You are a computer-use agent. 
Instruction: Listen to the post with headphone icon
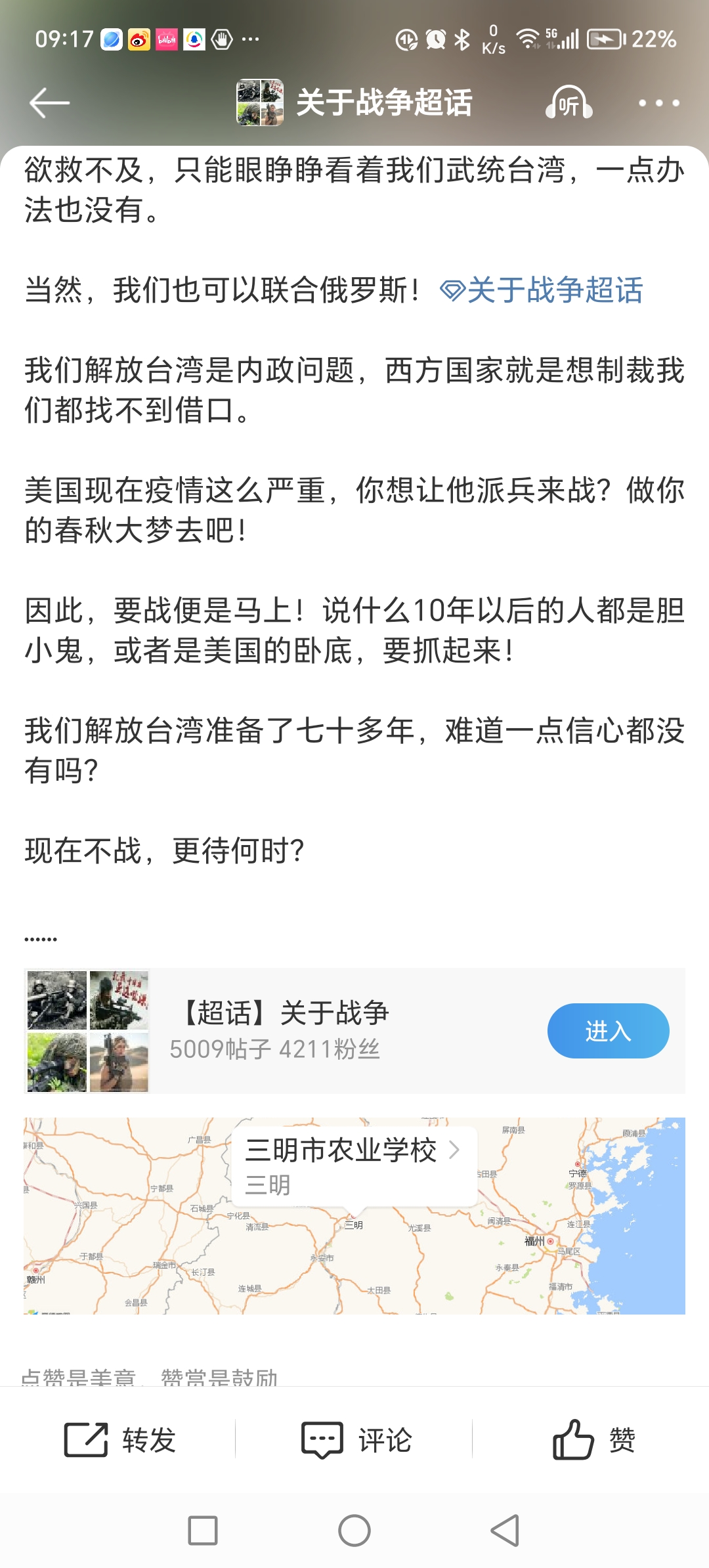click(x=569, y=103)
